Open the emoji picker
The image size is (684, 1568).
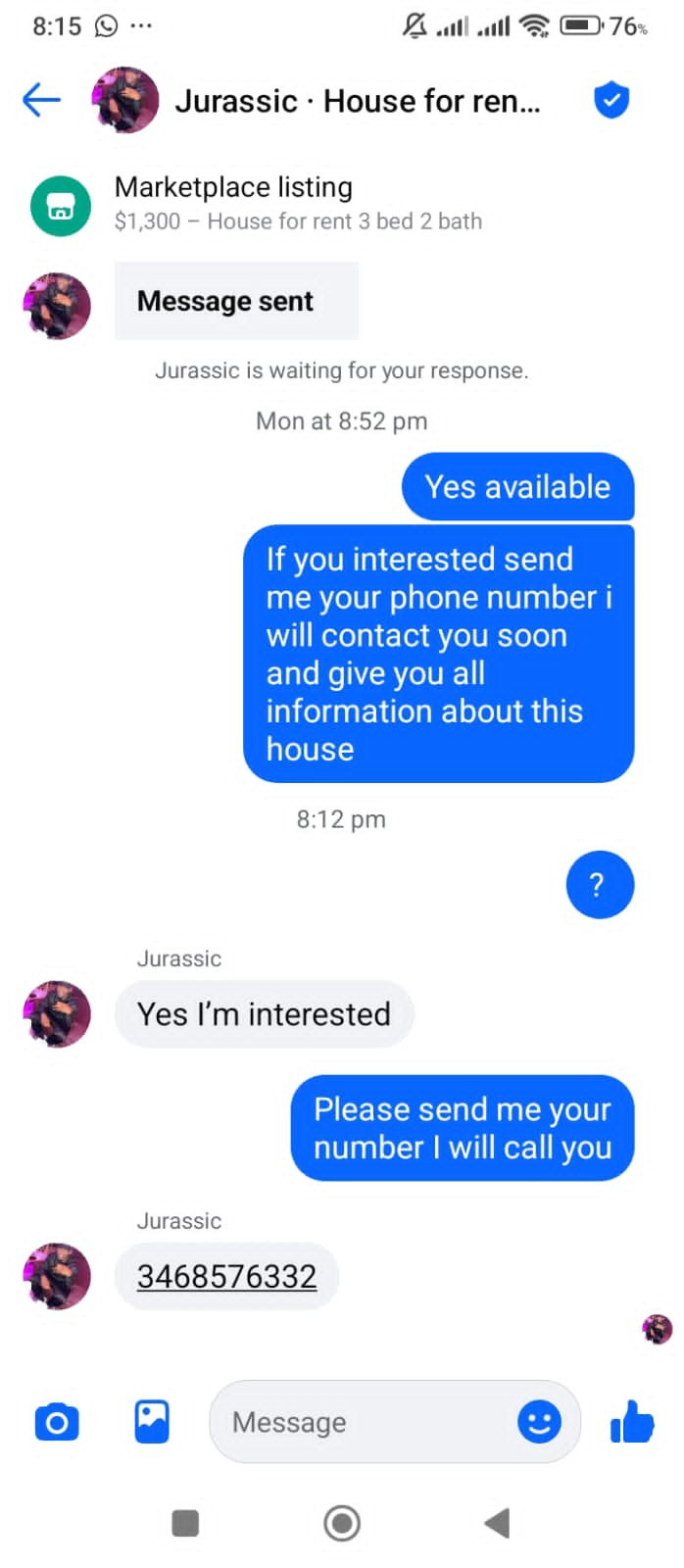pyautogui.click(x=539, y=1421)
